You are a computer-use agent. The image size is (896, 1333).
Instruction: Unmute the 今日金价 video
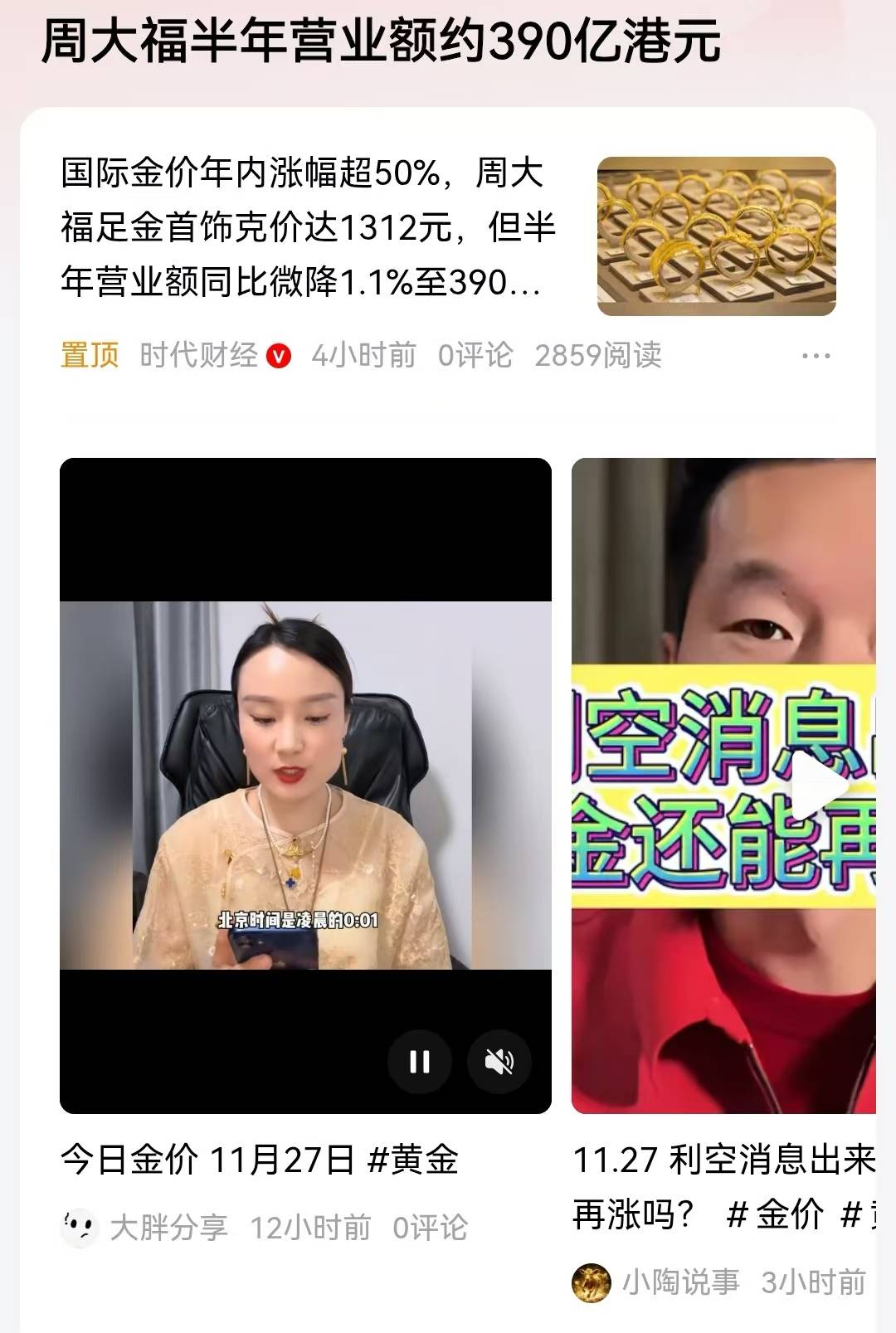click(x=499, y=1062)
